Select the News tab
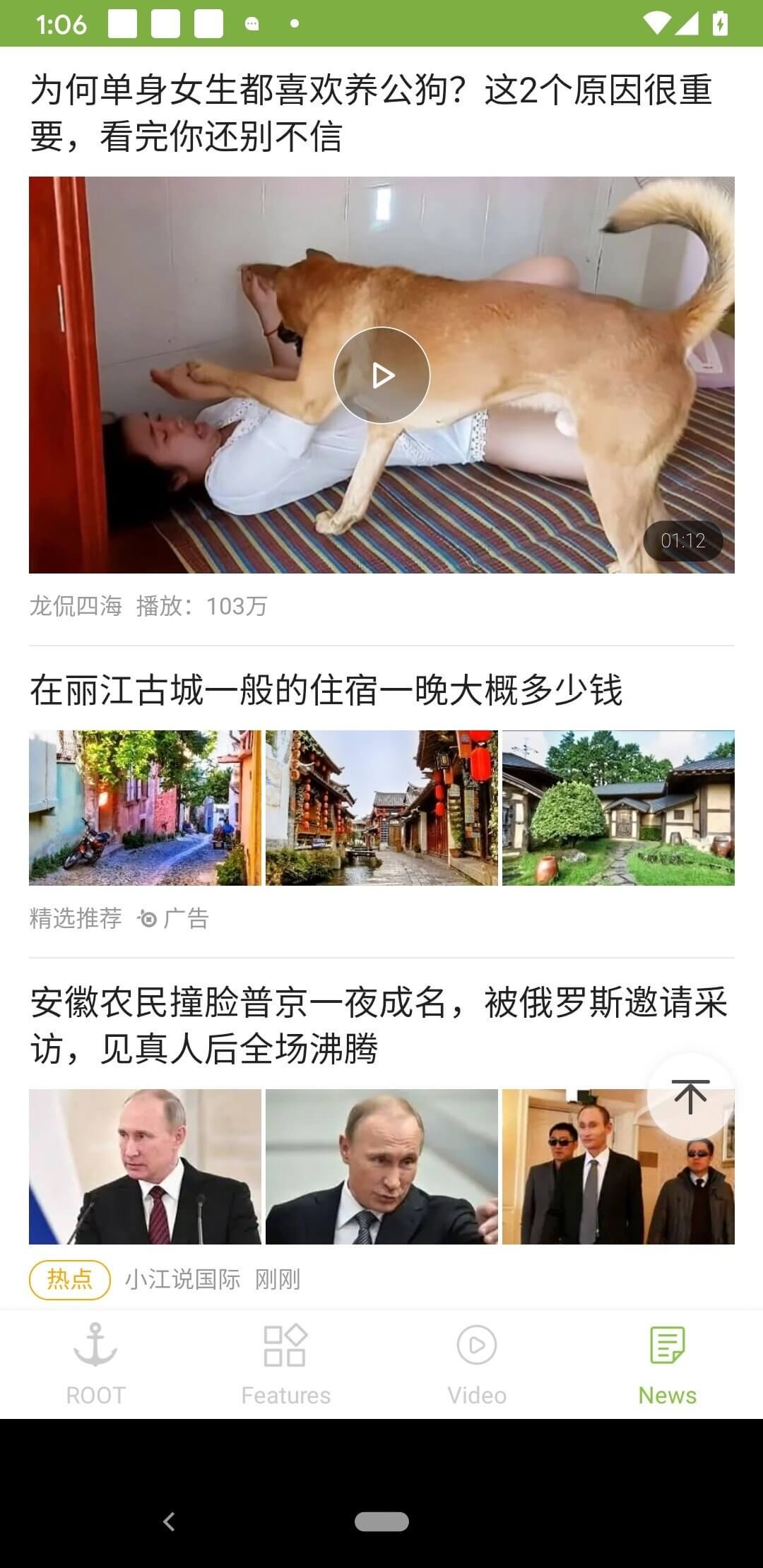The height and width of the screenshot is (1568, 763). [667, 1365]
